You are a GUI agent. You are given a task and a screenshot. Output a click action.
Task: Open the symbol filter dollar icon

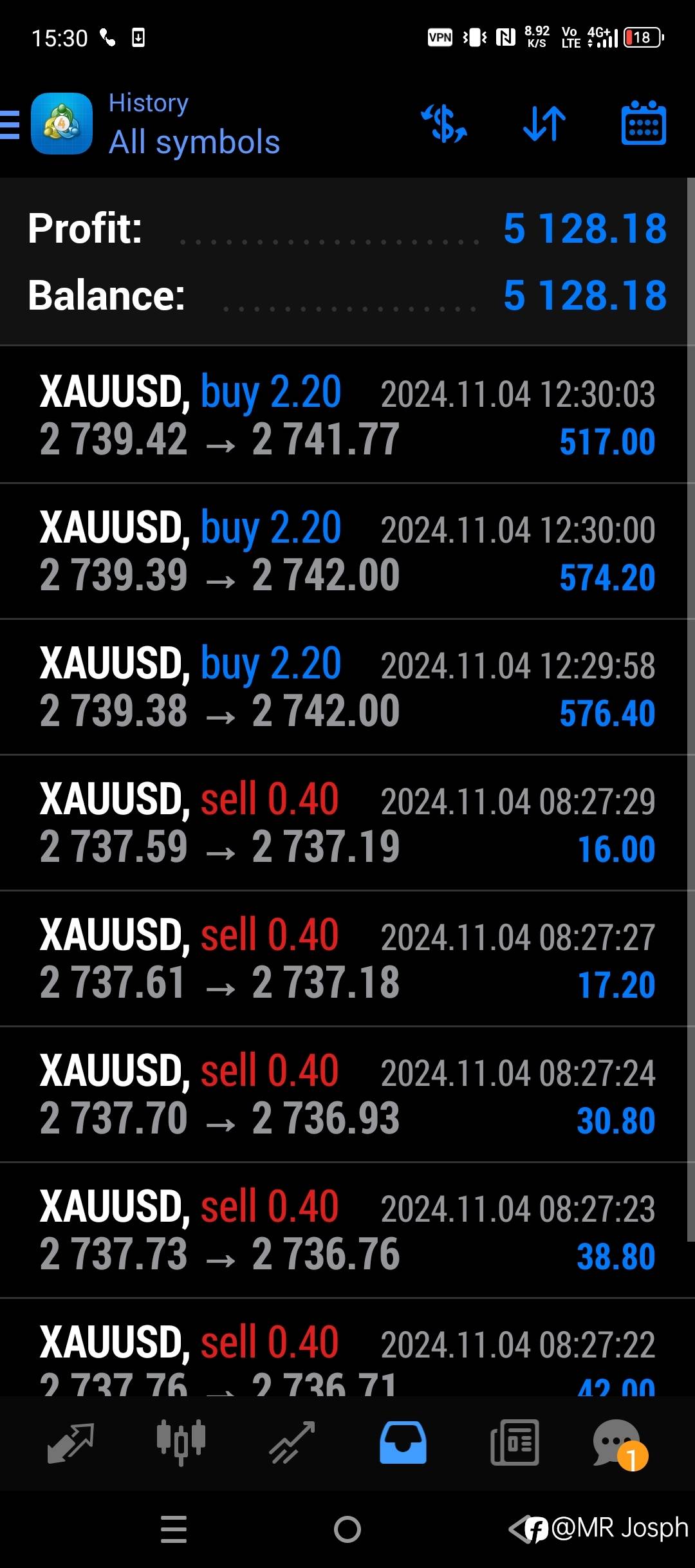pyautogui.click(x=444, y=124)
